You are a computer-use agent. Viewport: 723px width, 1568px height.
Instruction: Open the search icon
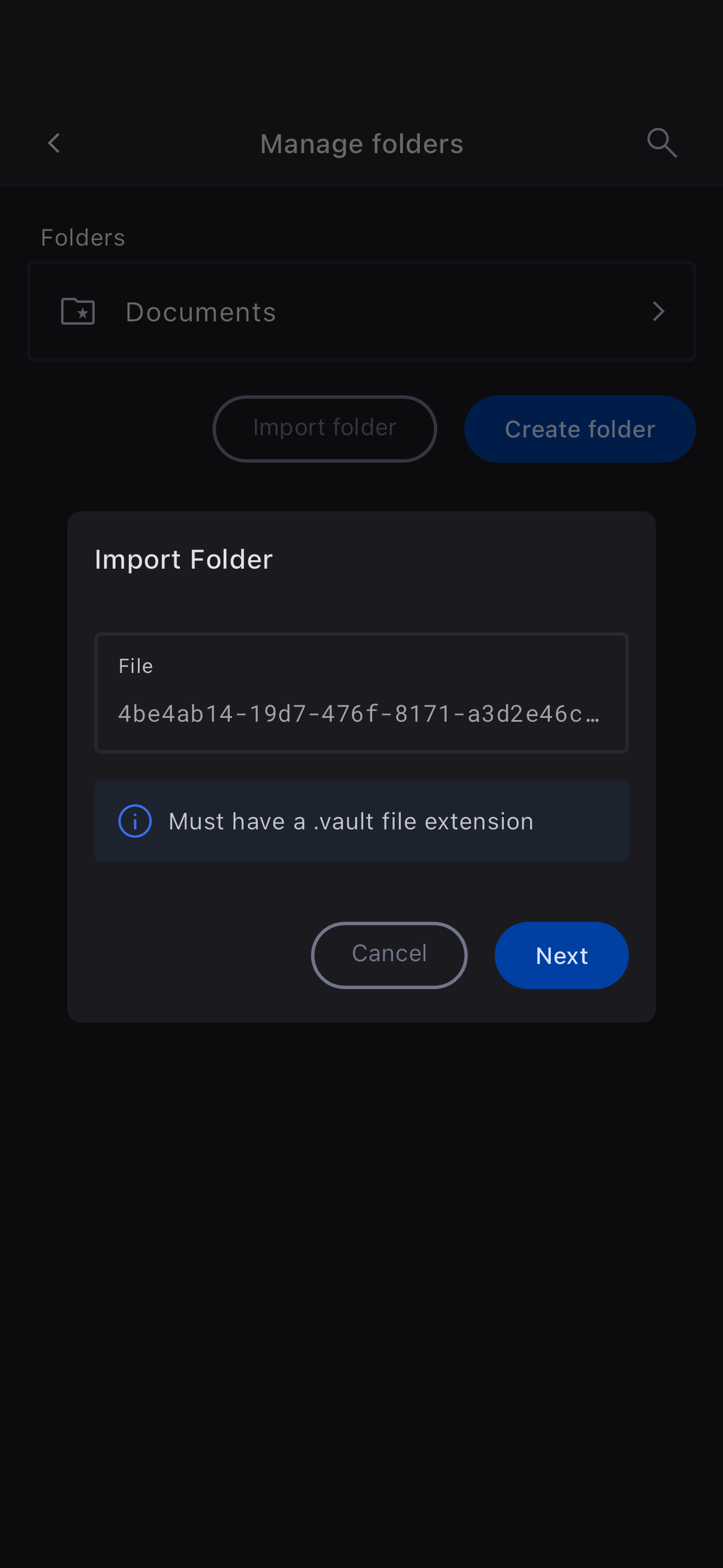[661, 144]
